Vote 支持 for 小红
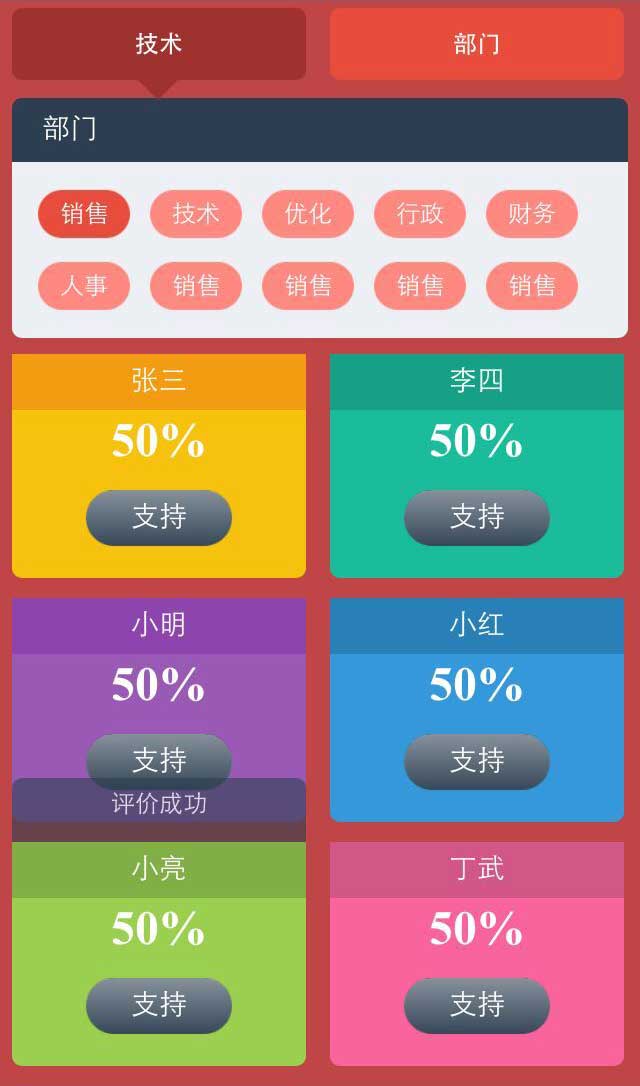Viewport: 640px width, 1086px height. coord(477,761)
